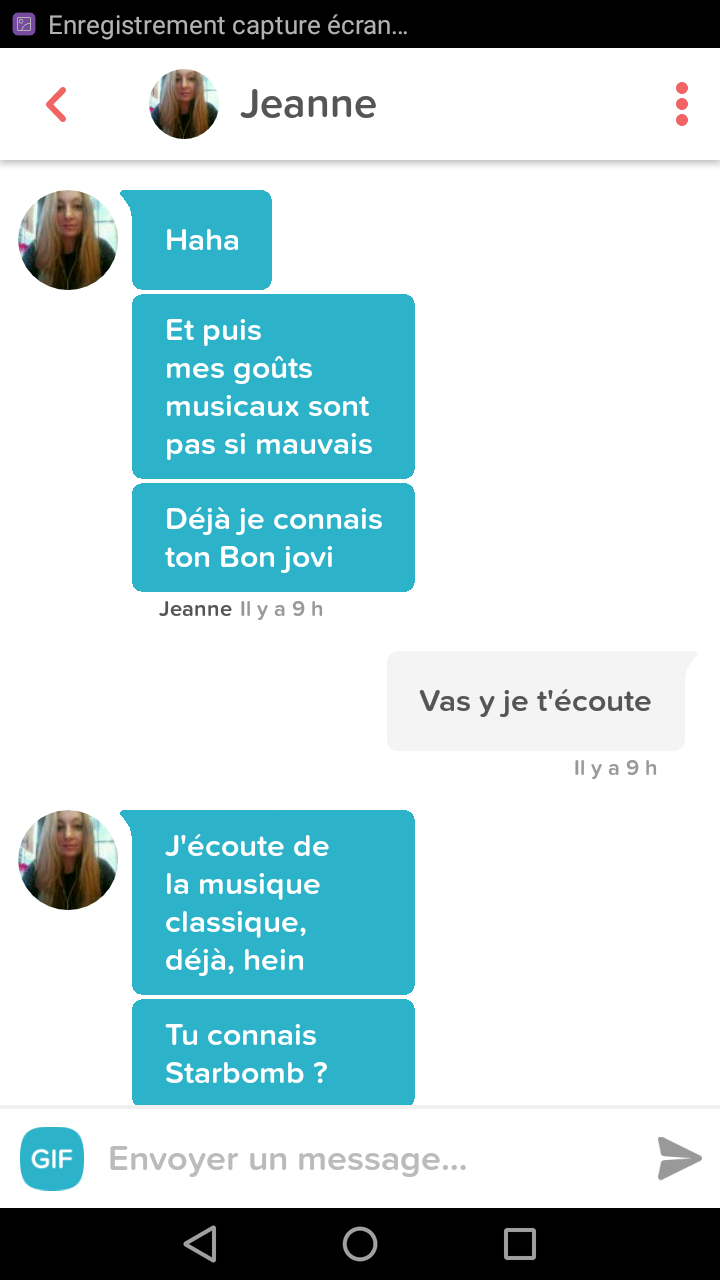Open the GIF picker
720x1280 pixels.
tap(52, 1159)
